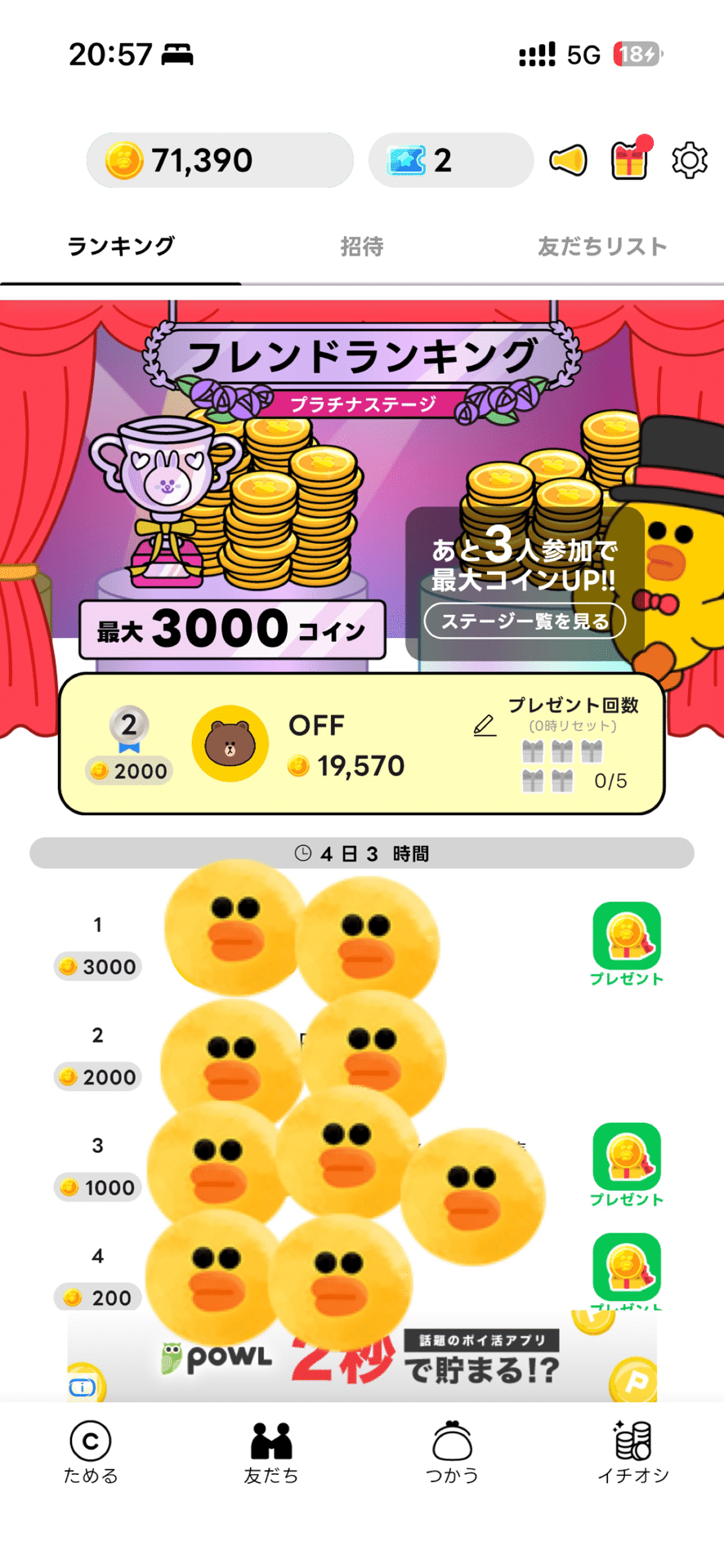Open the 友だちリスト tab
724x1568 pixels.
[x=603, y=246]
